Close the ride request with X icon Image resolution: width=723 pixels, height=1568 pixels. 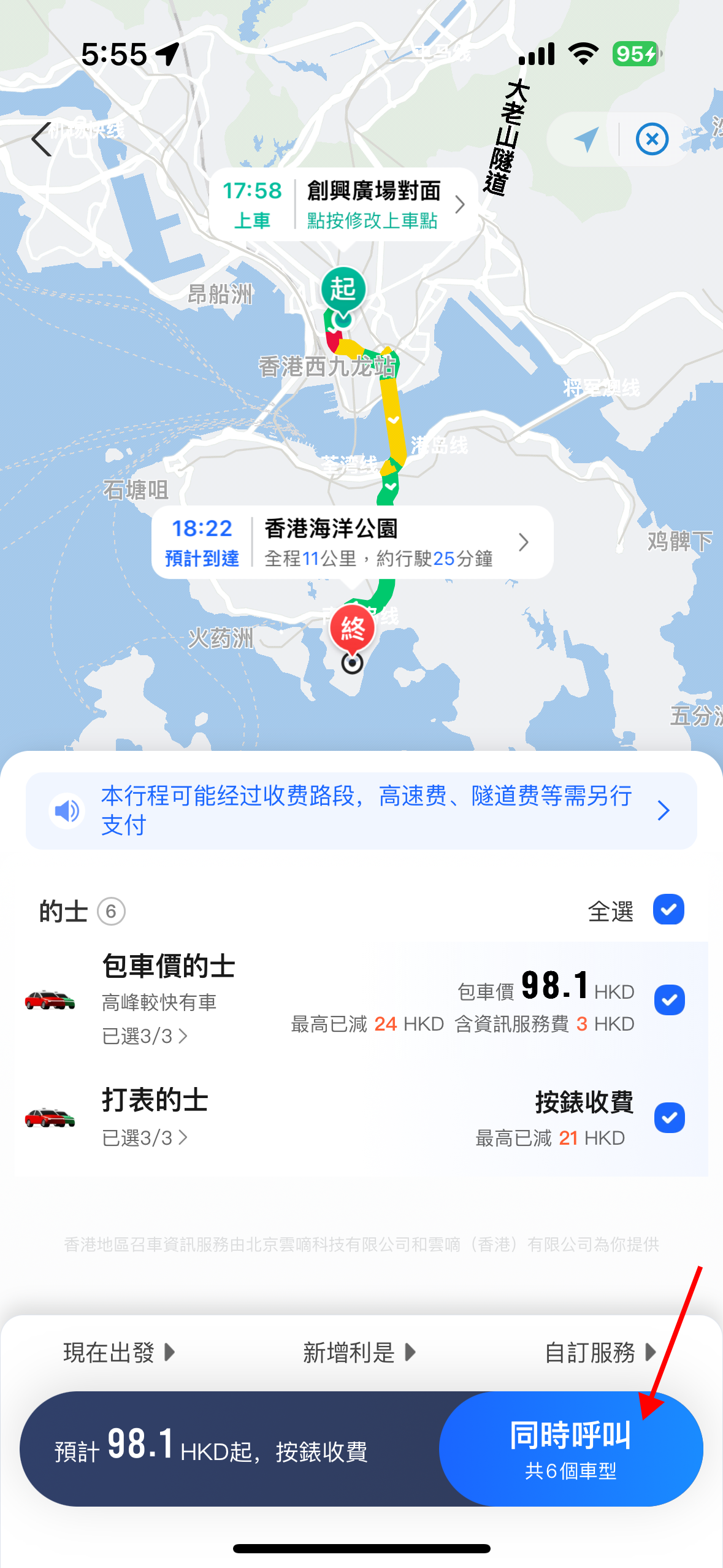click(x=652, y=139)
